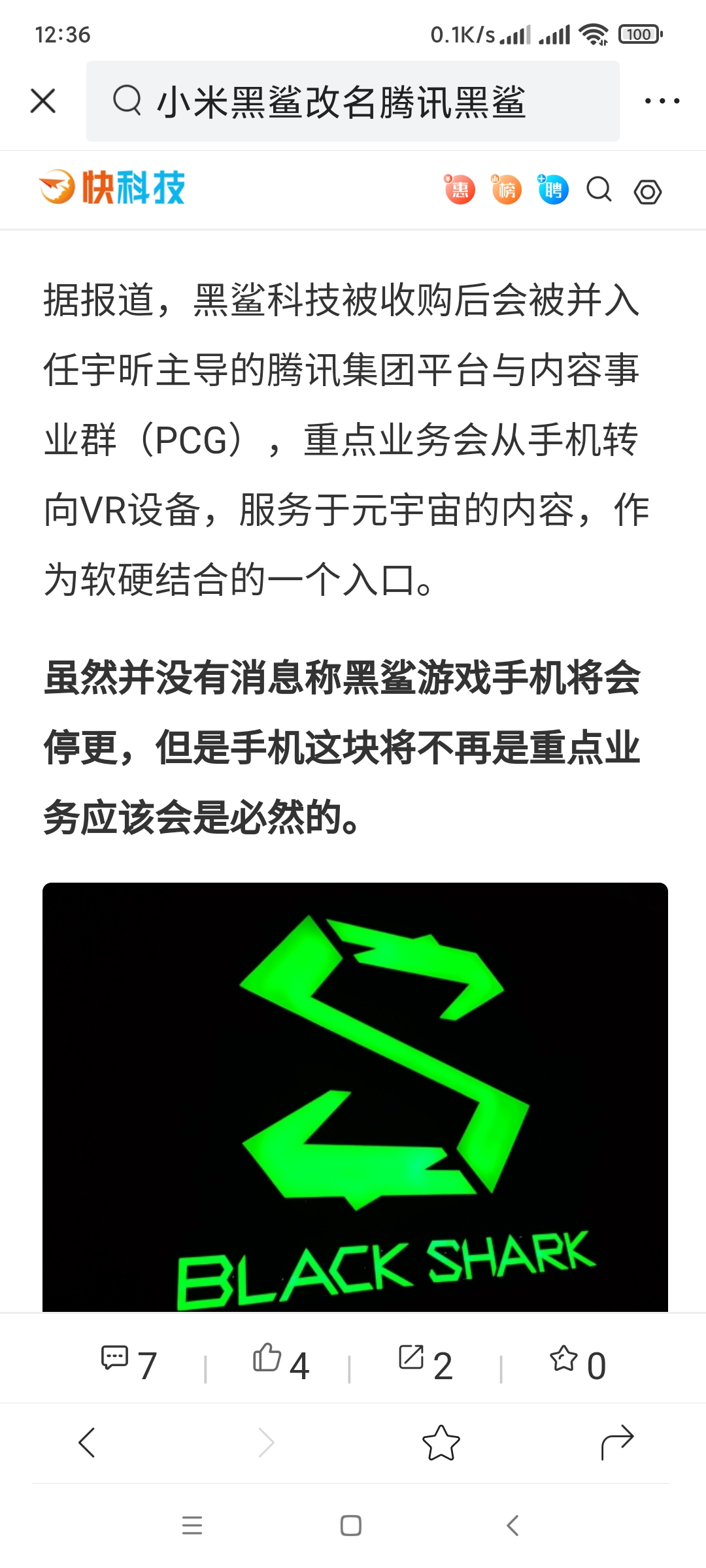
Task: Bookmark the page with the toolbar star
Action: pyautogui.click(x=441, y=1442)
